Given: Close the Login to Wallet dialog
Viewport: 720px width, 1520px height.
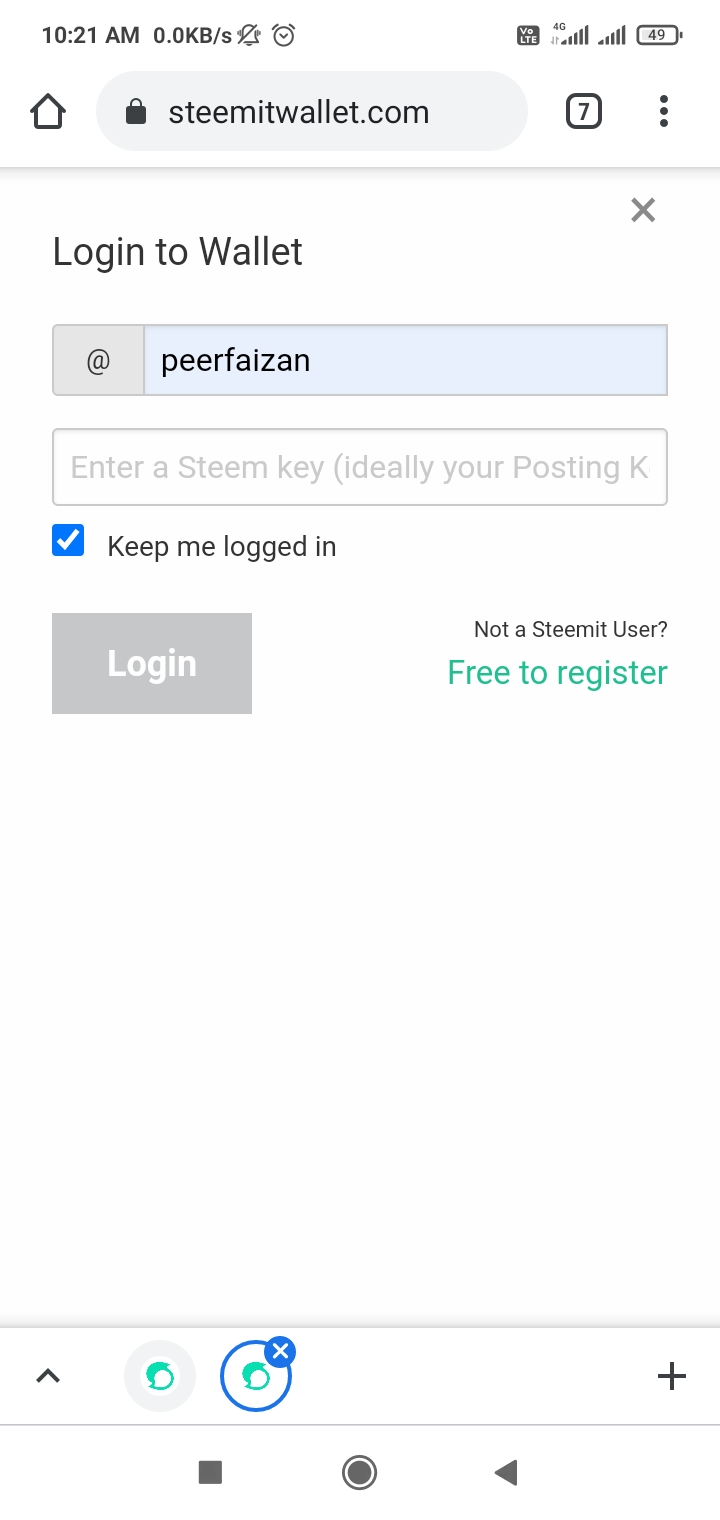Looking at the screenshot, I should point(643,210).
